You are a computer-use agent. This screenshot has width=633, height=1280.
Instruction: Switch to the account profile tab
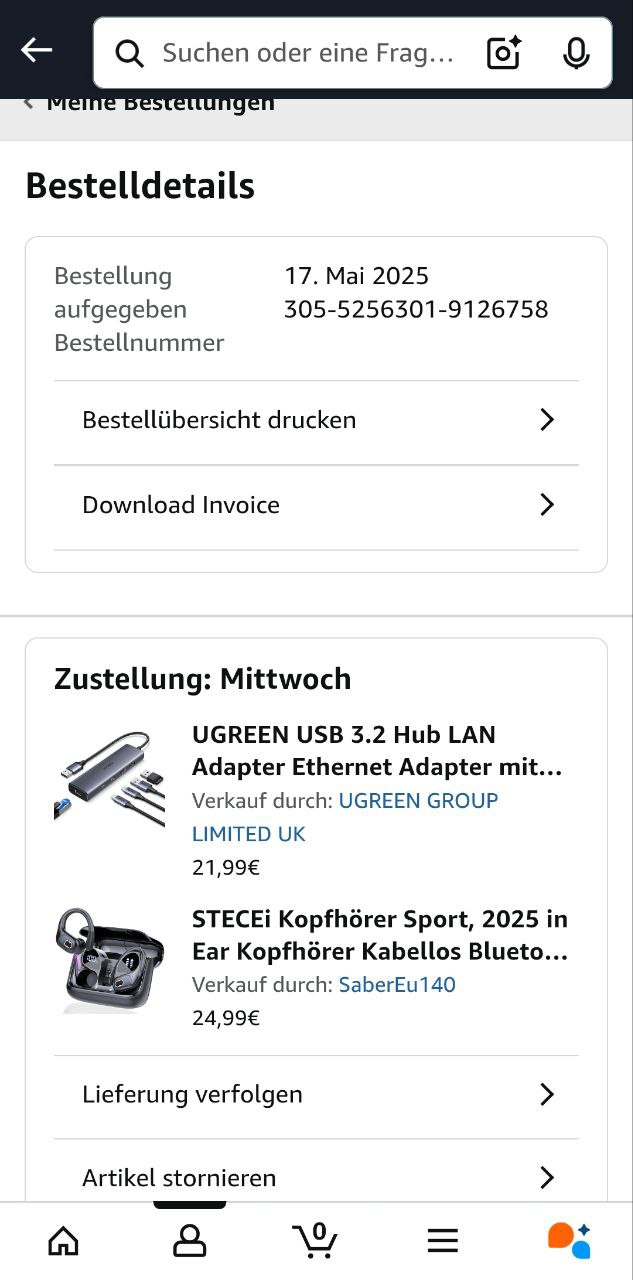189,1241
